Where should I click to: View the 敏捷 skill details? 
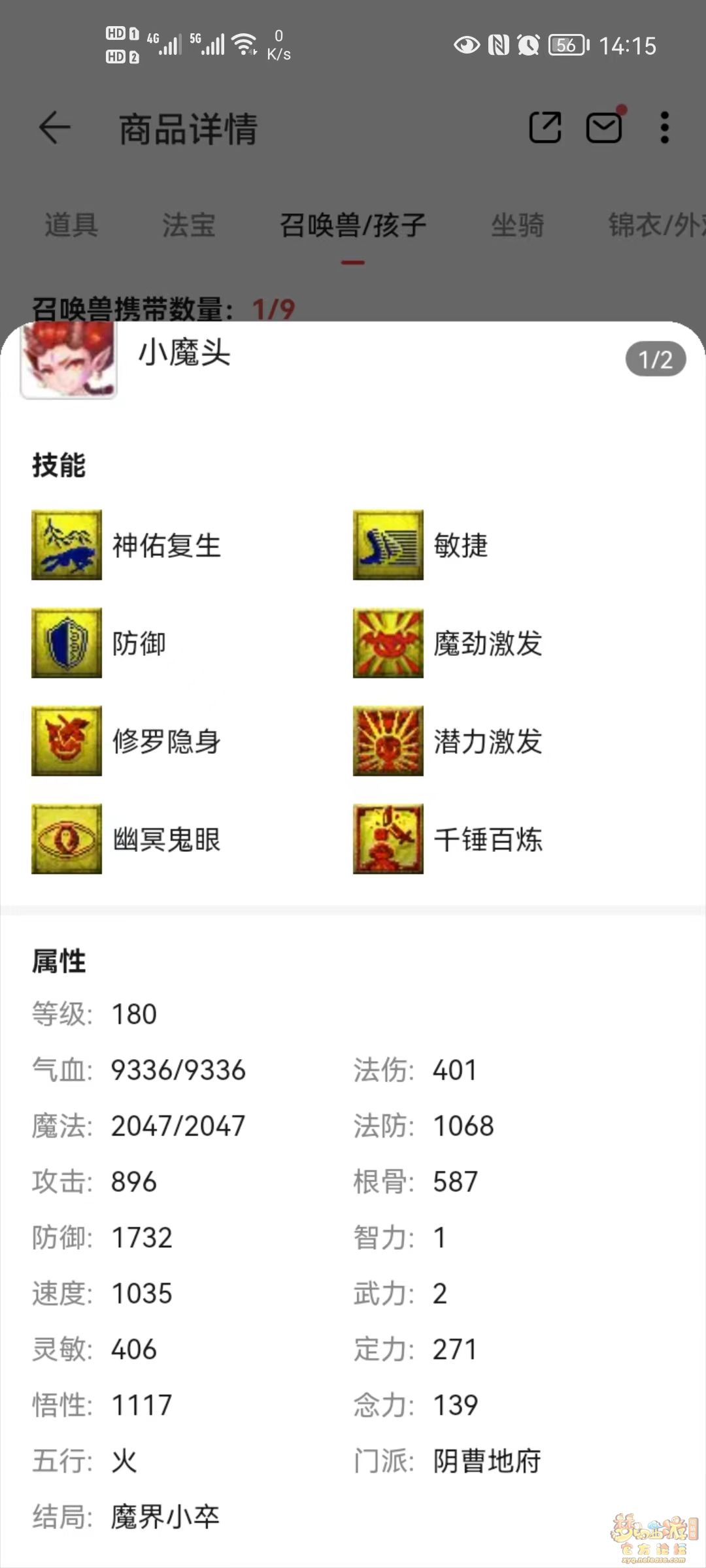click(388, 545)
